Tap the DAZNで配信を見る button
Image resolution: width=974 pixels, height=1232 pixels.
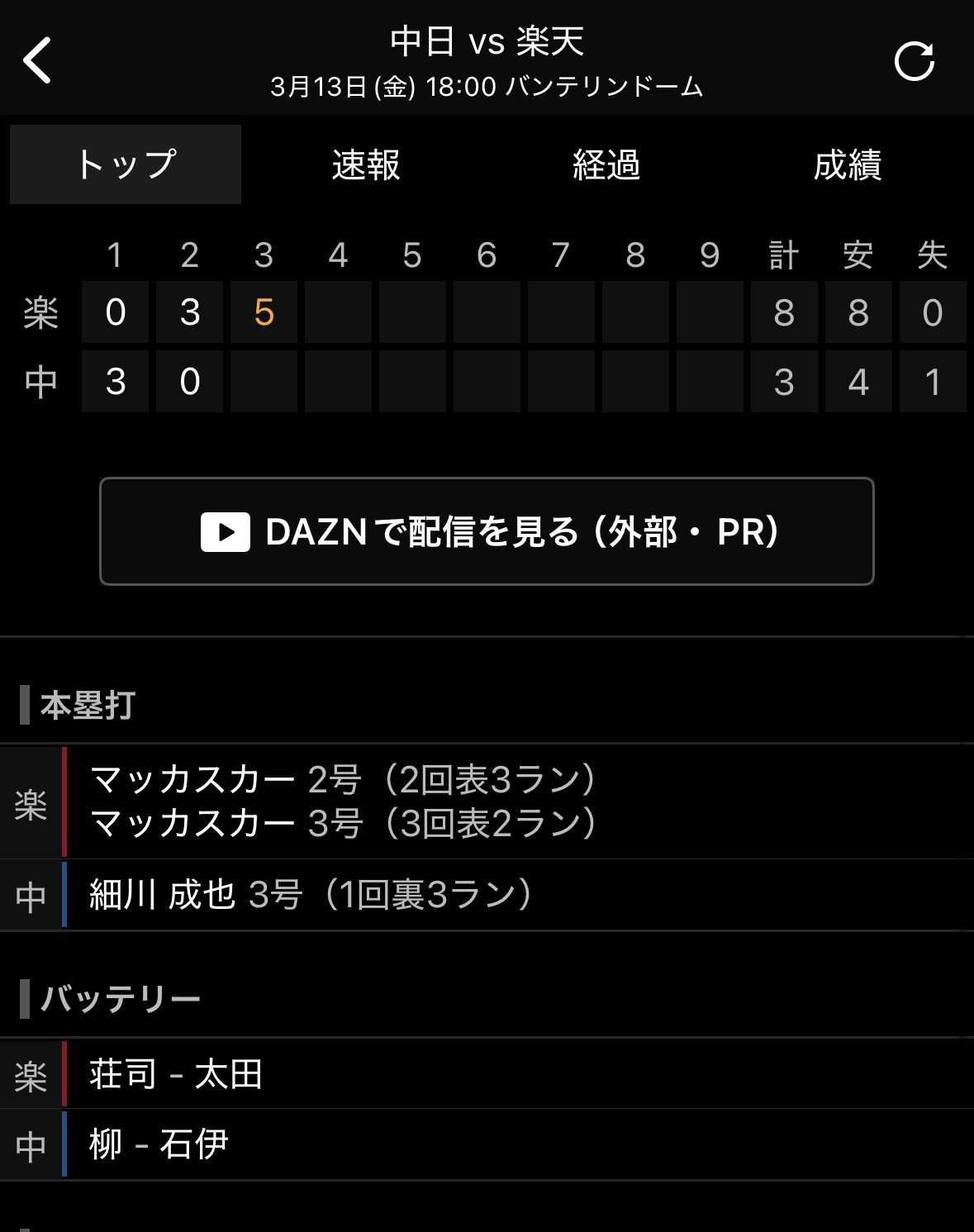[x=487, y=531]
